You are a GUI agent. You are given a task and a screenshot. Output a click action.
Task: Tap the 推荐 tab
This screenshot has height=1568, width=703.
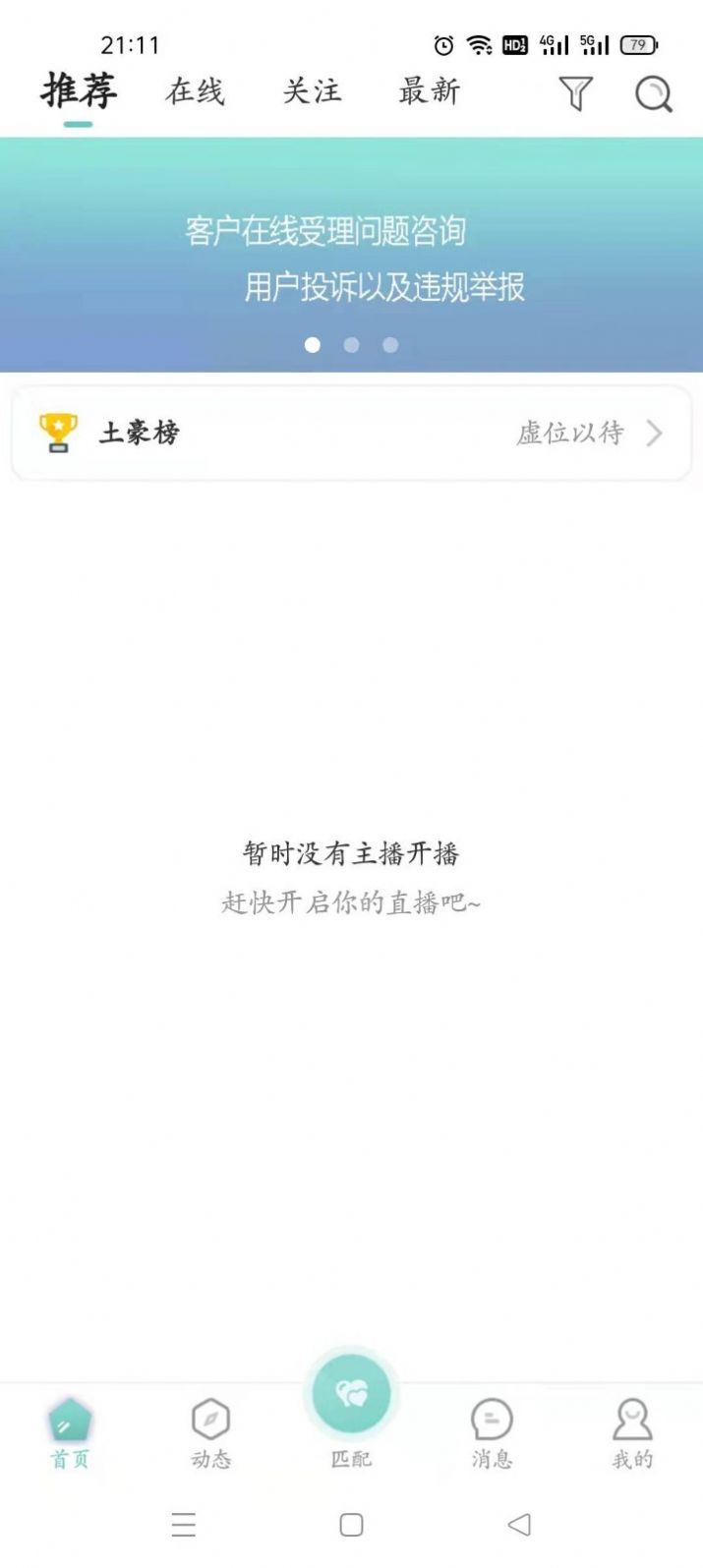click(x=79, y=91)
